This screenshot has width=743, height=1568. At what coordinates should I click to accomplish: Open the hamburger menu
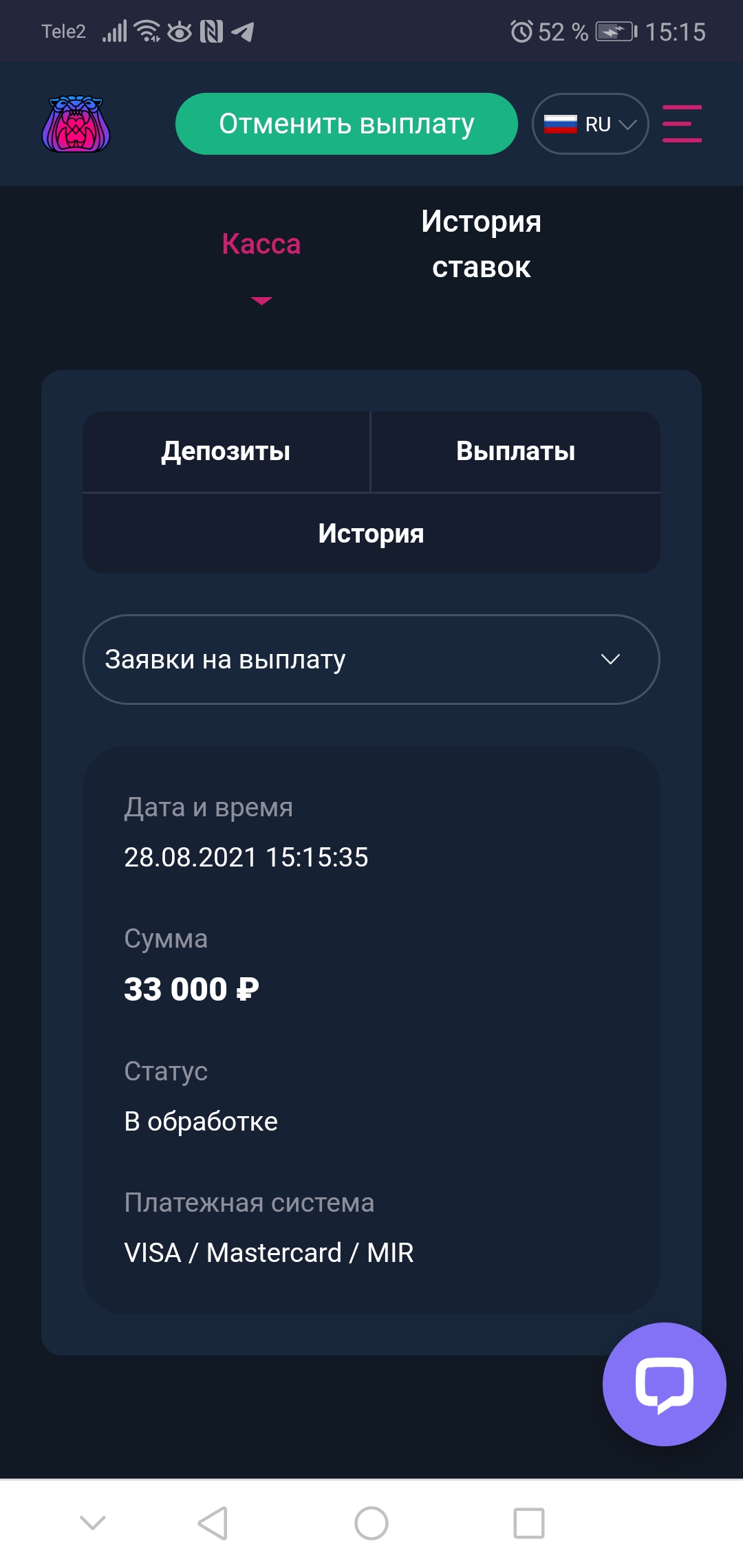[682, 124]
